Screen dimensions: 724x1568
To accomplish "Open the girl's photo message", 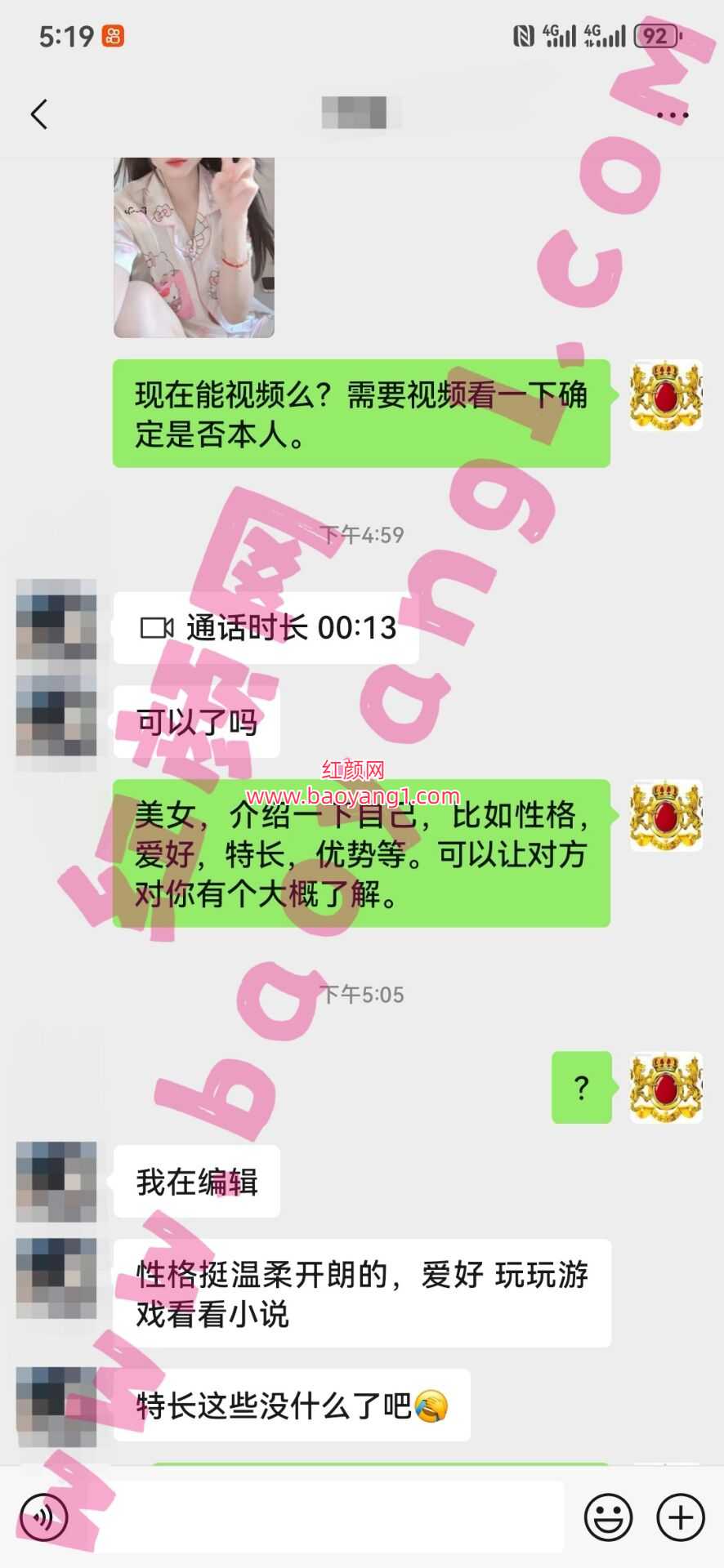I will pos(194,247).
